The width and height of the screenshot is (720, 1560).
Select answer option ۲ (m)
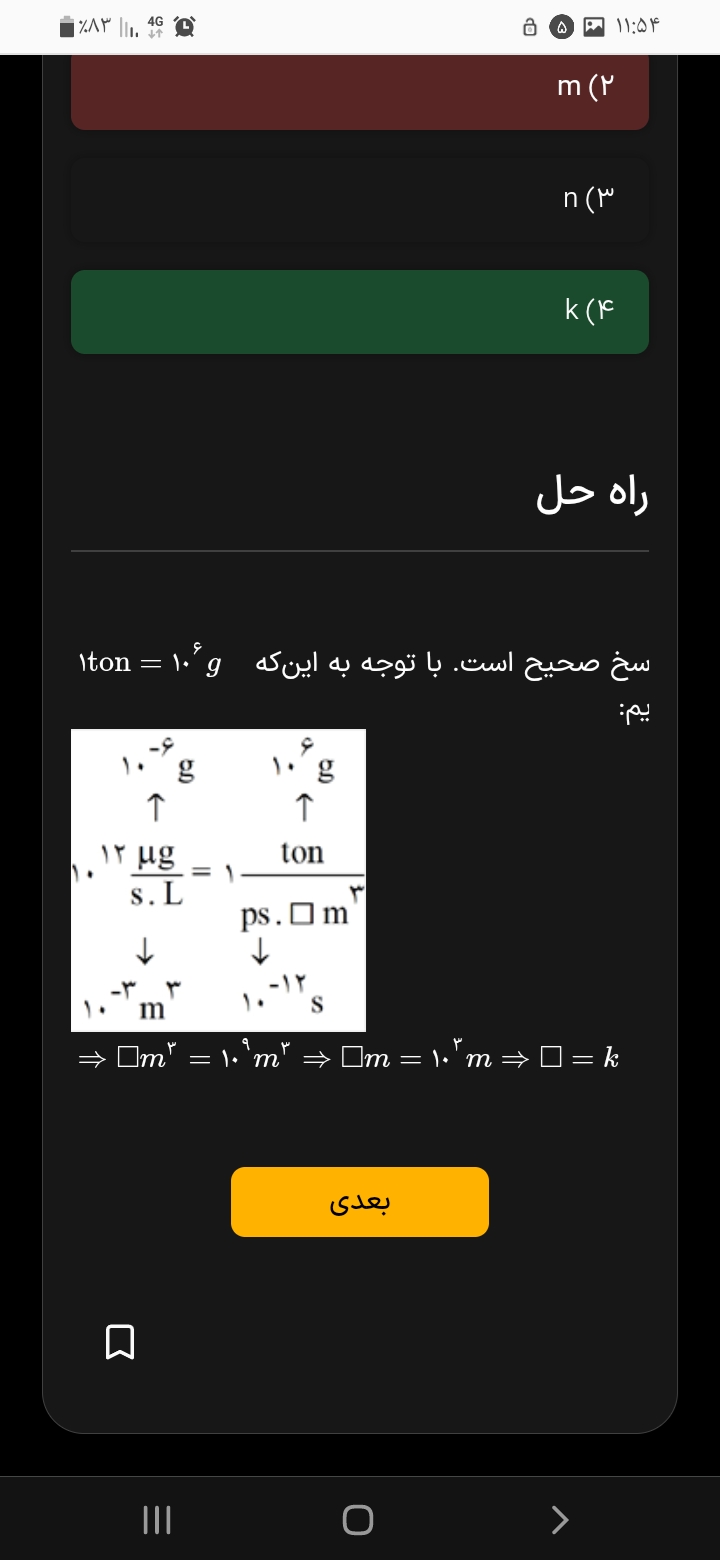click(360, 90)
